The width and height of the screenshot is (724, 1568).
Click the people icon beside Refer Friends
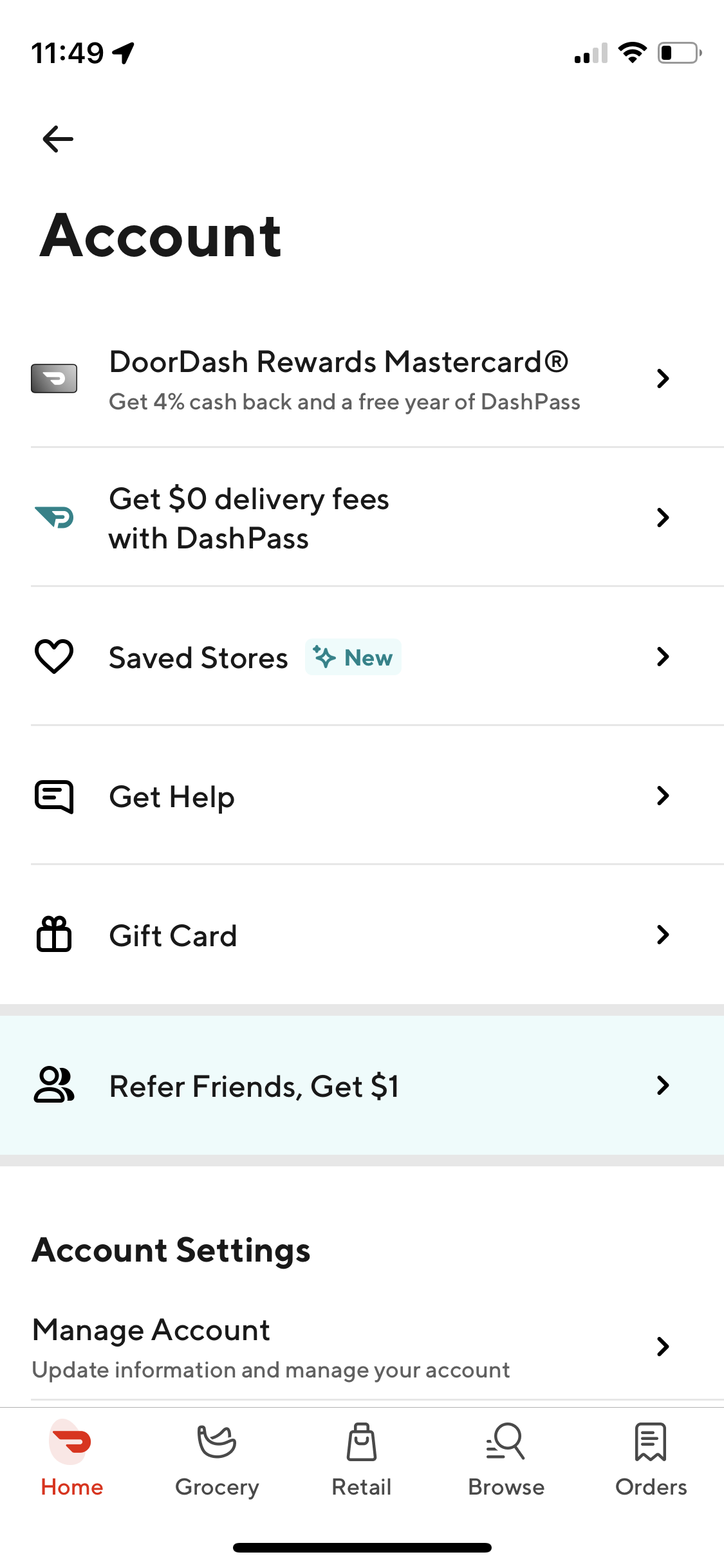click(54, 1085)
